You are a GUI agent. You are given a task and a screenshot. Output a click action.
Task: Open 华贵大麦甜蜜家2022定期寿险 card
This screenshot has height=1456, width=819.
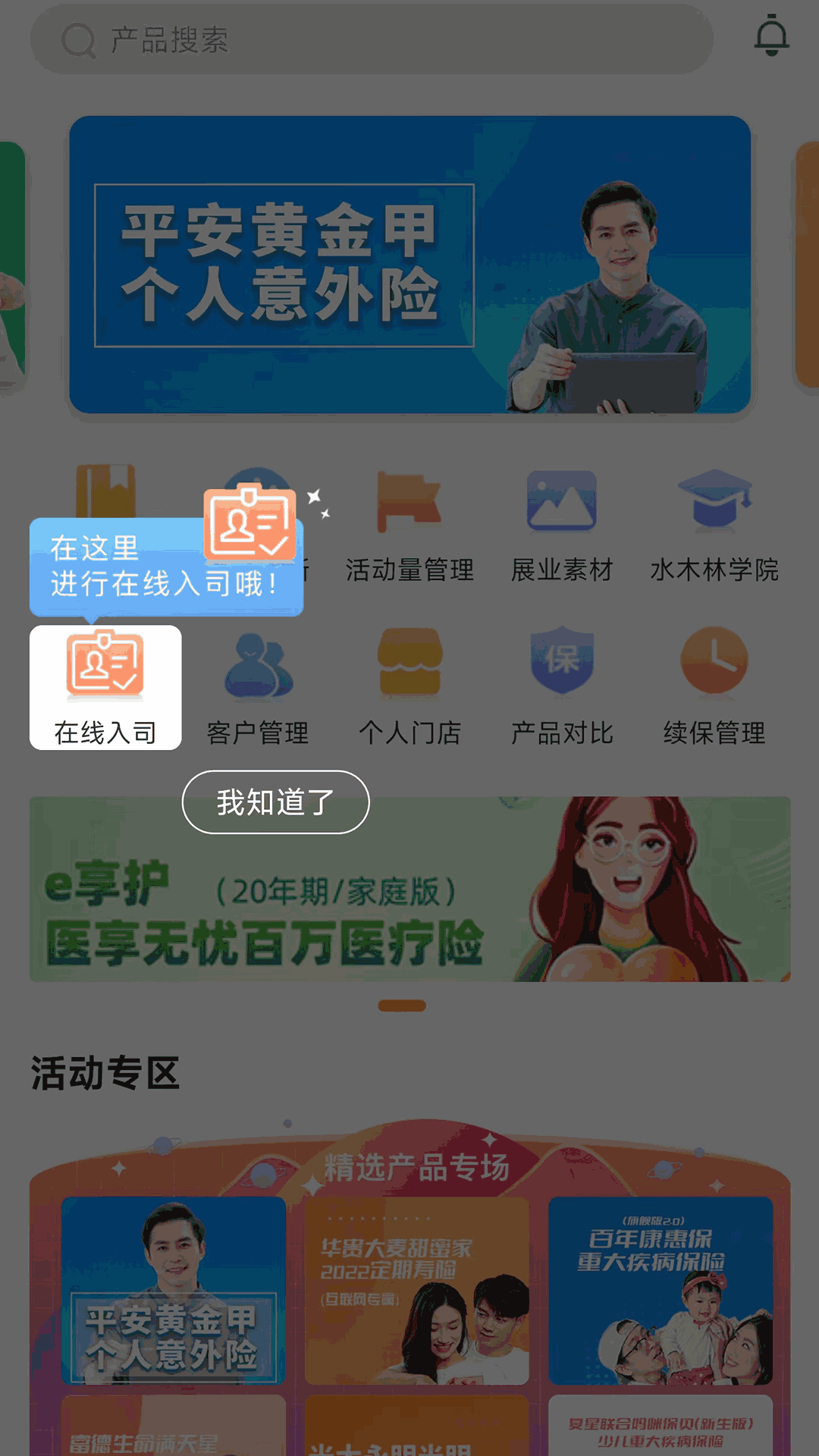point(416,1290)
